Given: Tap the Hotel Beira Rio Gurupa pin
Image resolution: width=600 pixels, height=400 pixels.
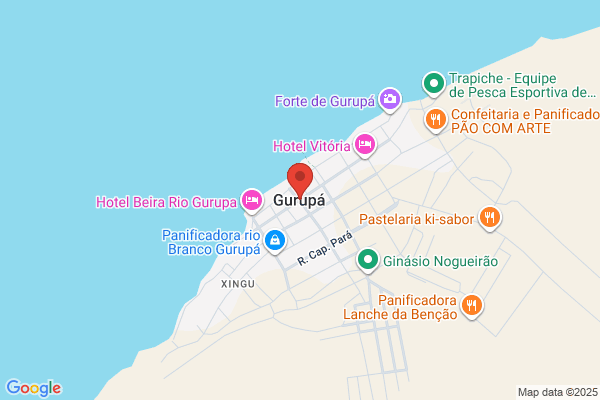Looking at the screenshot, I should pos(252,201).
